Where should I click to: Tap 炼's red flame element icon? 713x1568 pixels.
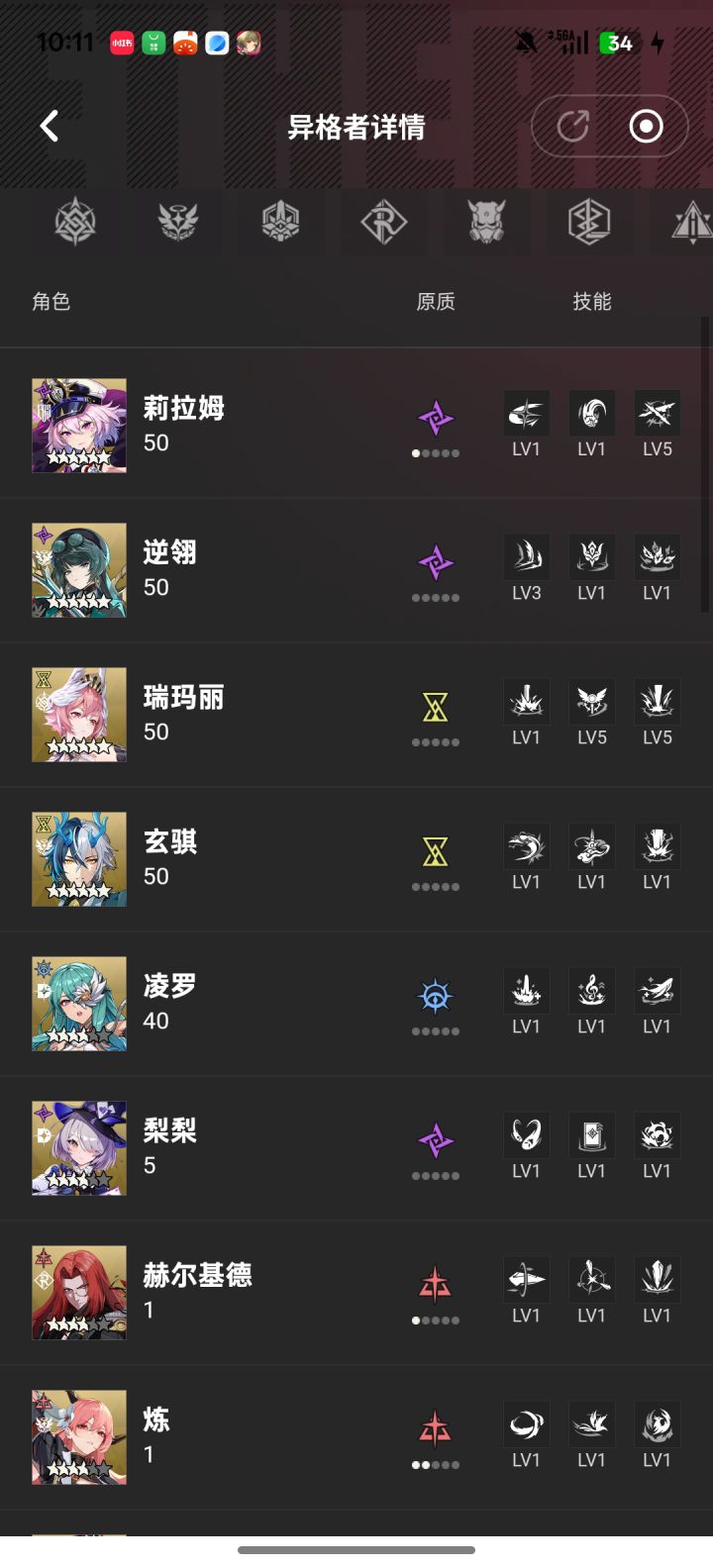pos(436,1422)
